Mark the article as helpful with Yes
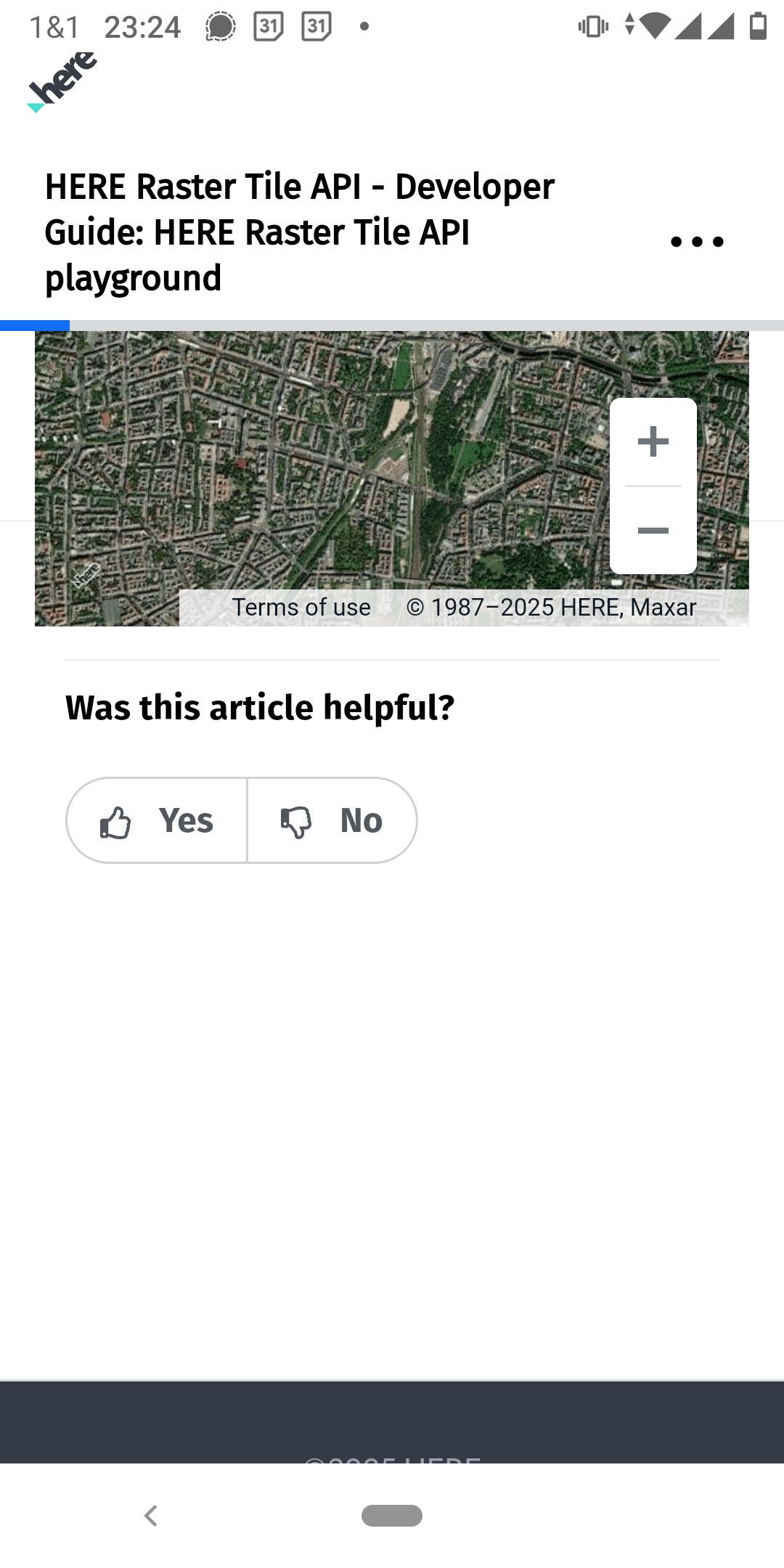The image size is (784, 1568). 157,820
